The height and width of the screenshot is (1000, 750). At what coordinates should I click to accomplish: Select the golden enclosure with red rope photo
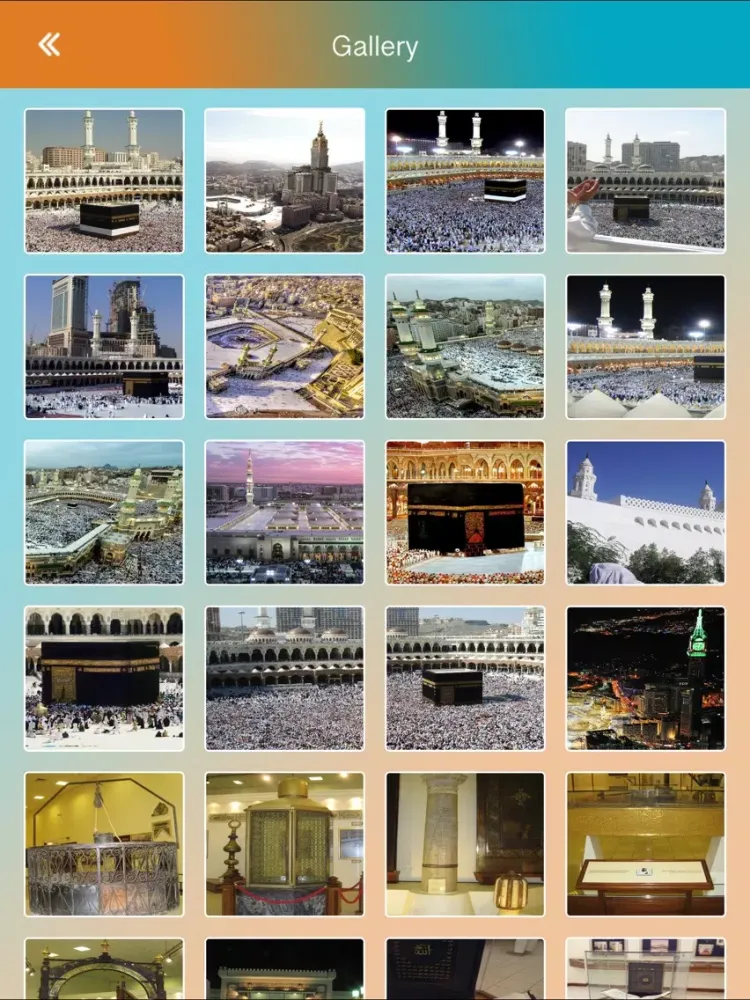(x=285, y=844)
